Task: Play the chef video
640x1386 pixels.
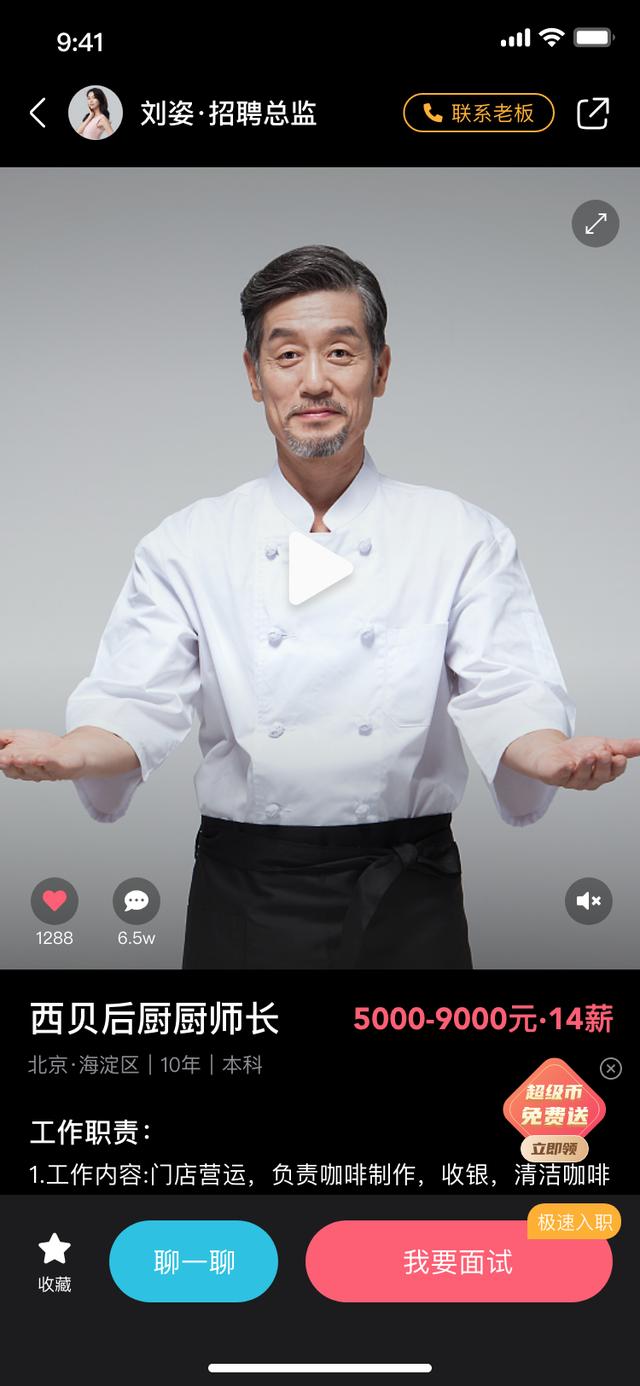Action: pyautogui.click(x=320, y=568)
